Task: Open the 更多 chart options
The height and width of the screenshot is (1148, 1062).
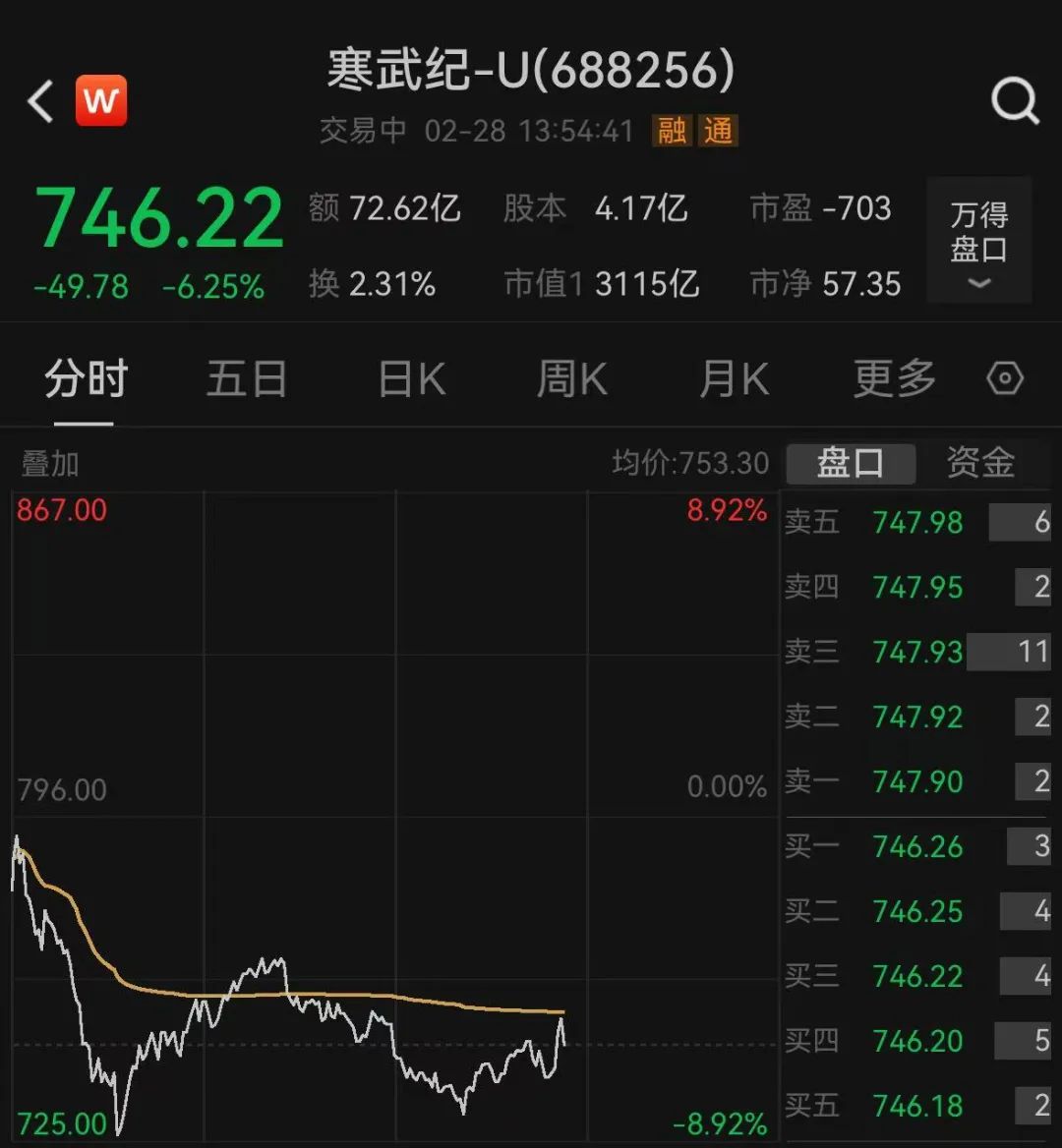Action: click(x=894, y=379)
